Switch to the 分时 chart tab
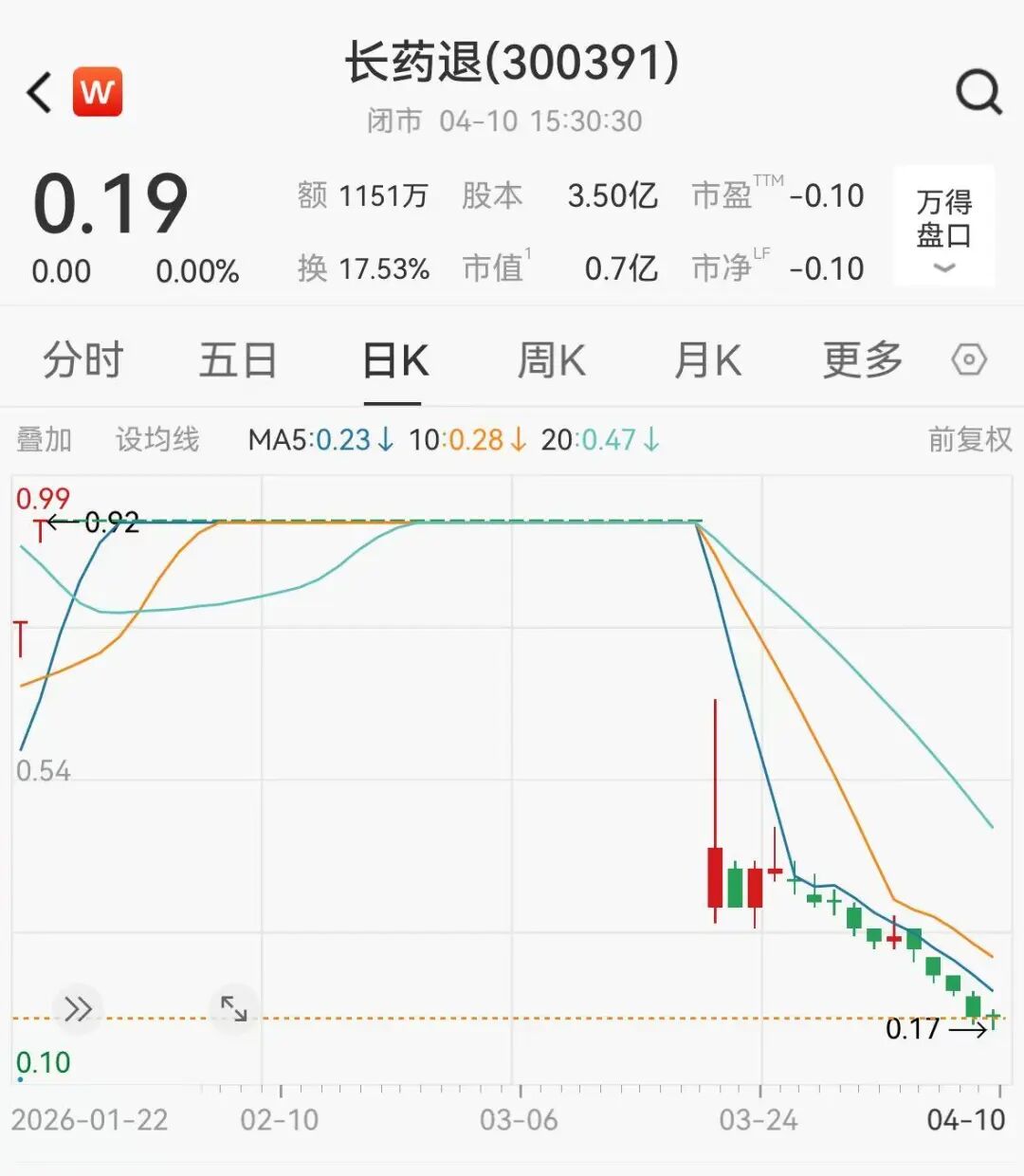Viewport: 1024px width, 1176px height. click(x=83, y=361)
